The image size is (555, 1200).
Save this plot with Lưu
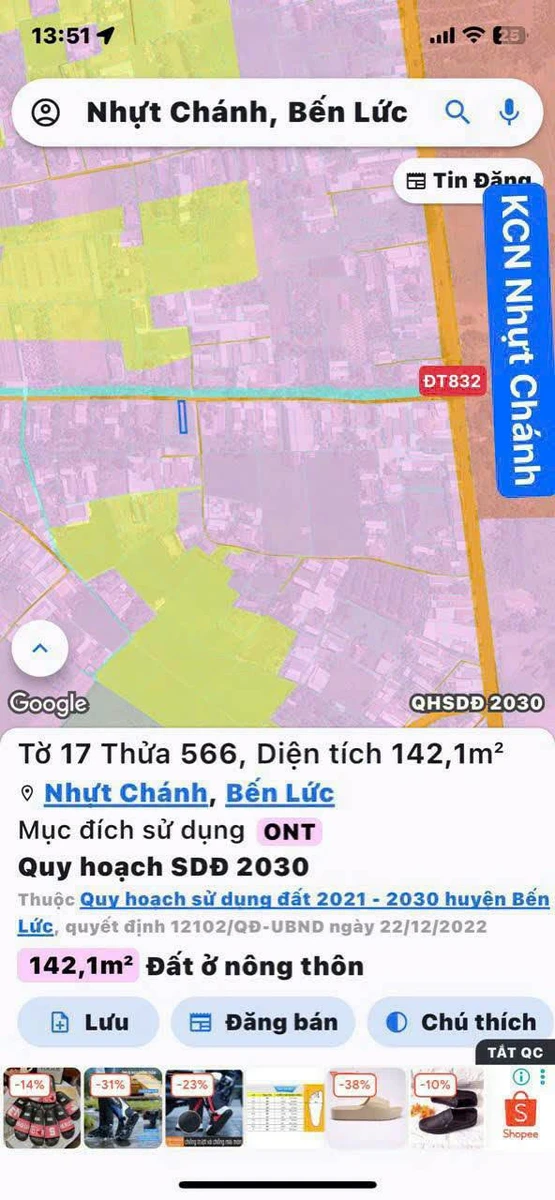pyautogui.click(x=88, y=1022)
